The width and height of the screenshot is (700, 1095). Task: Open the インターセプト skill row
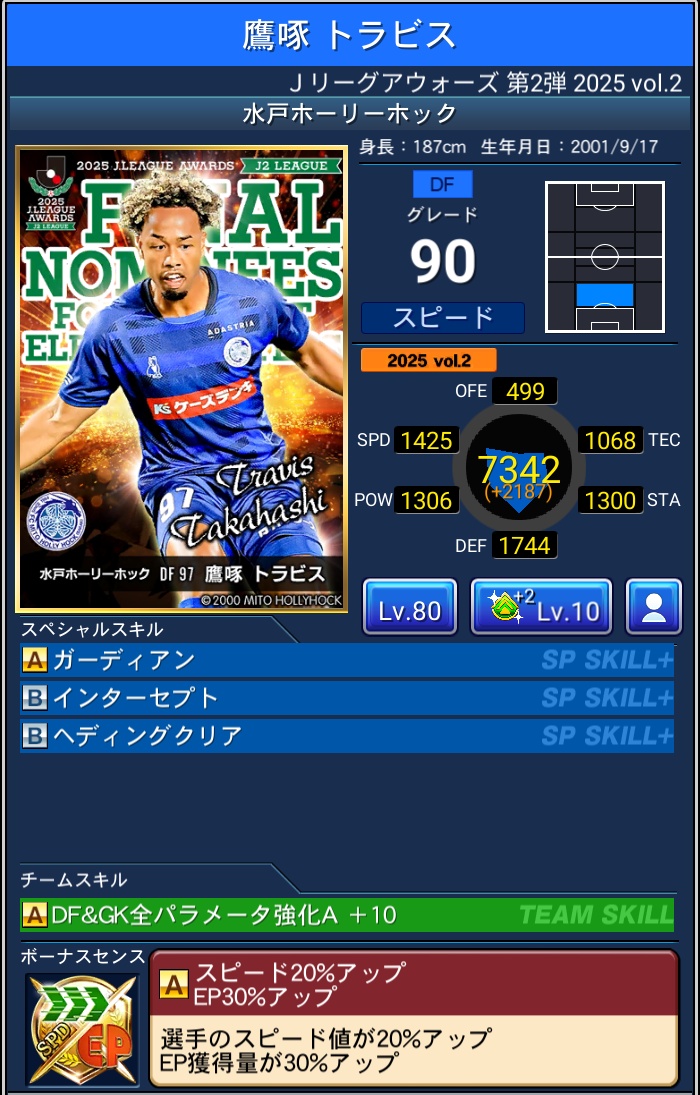pos(346,697)
